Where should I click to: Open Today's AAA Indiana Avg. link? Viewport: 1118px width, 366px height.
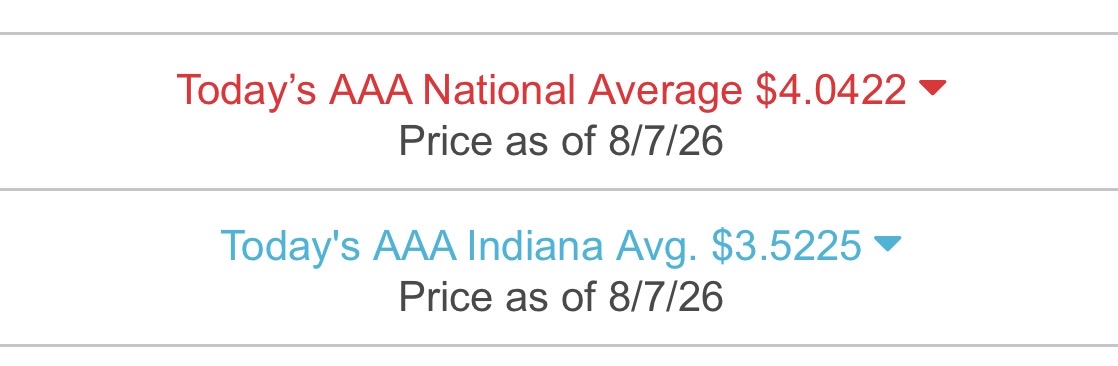click(x=560, y=245)
